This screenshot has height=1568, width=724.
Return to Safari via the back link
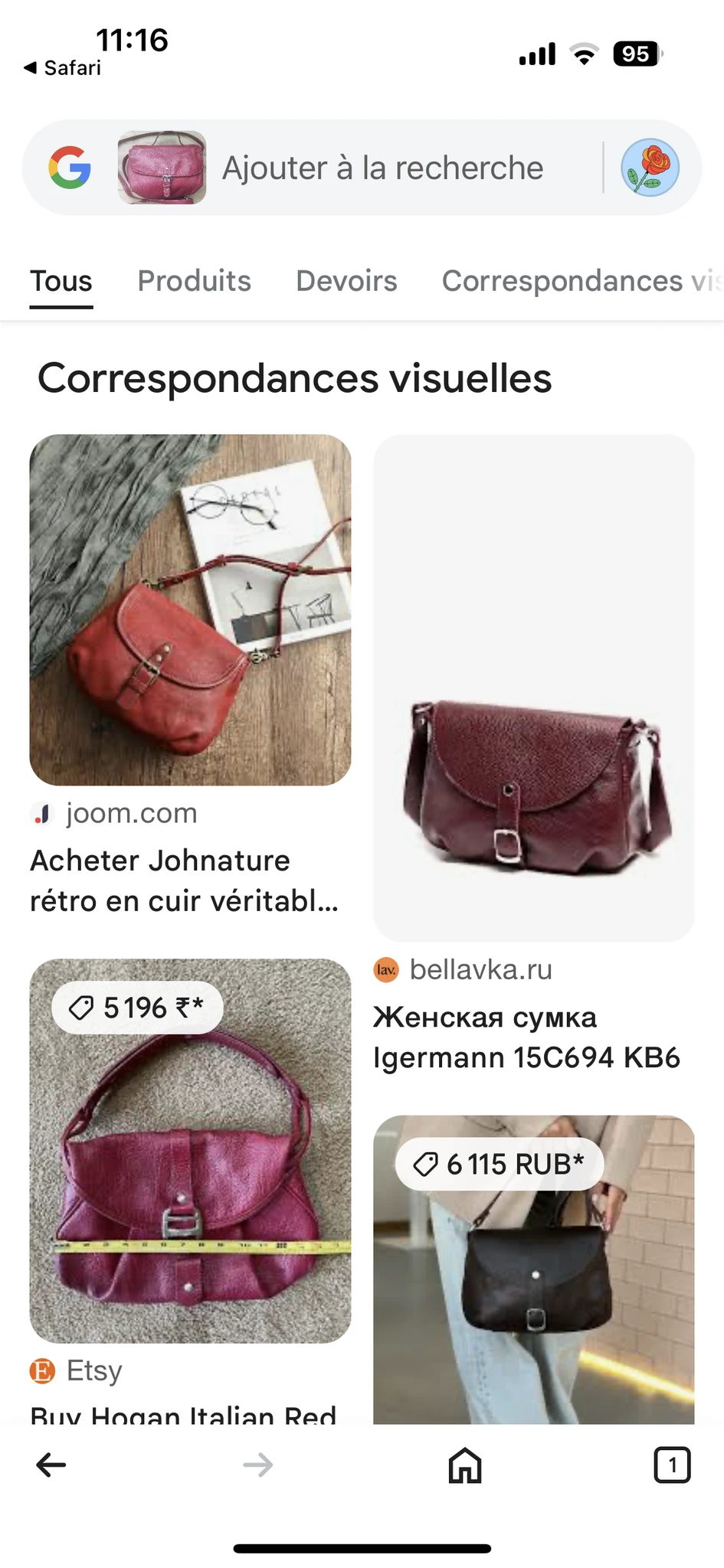click(x=63, y=68)
